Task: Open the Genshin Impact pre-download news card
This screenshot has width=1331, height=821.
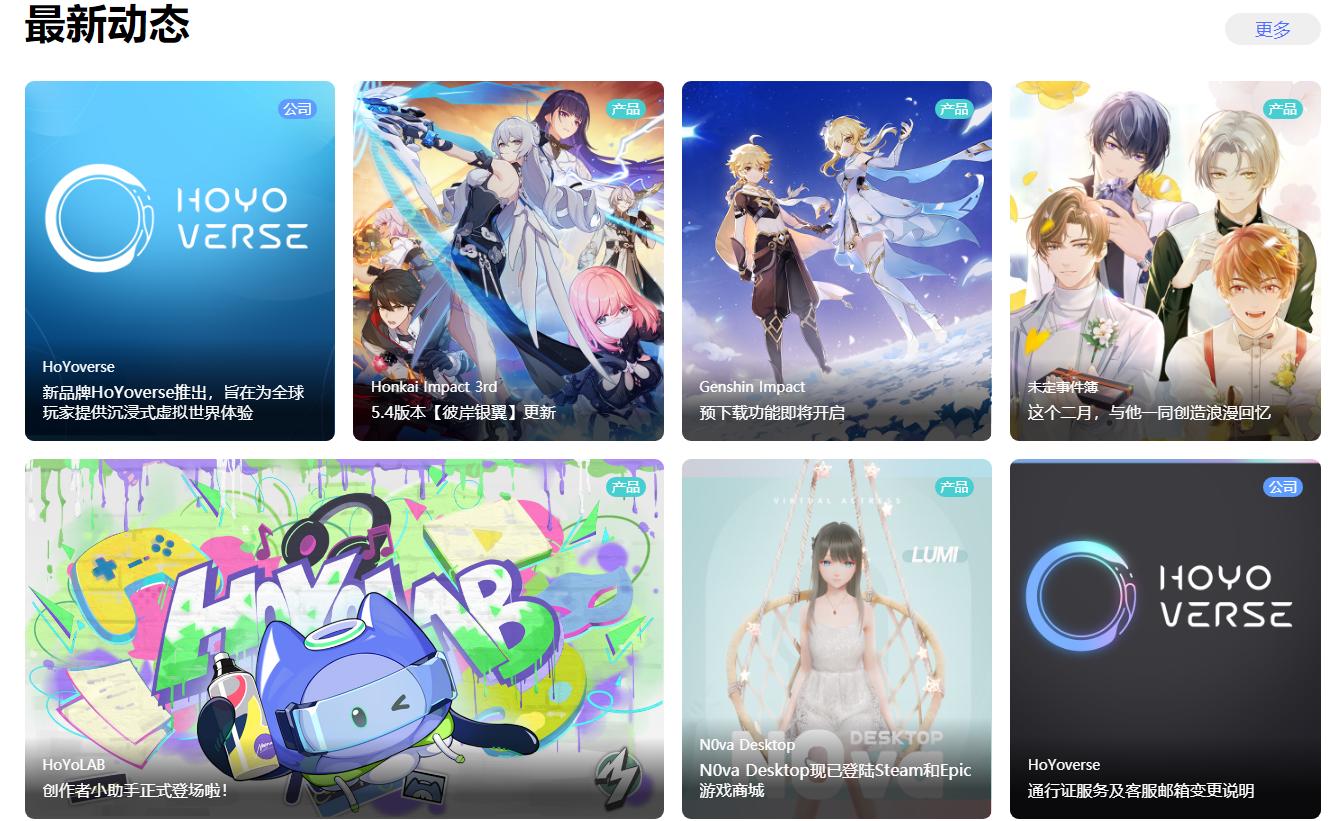Action: point(836,260)
